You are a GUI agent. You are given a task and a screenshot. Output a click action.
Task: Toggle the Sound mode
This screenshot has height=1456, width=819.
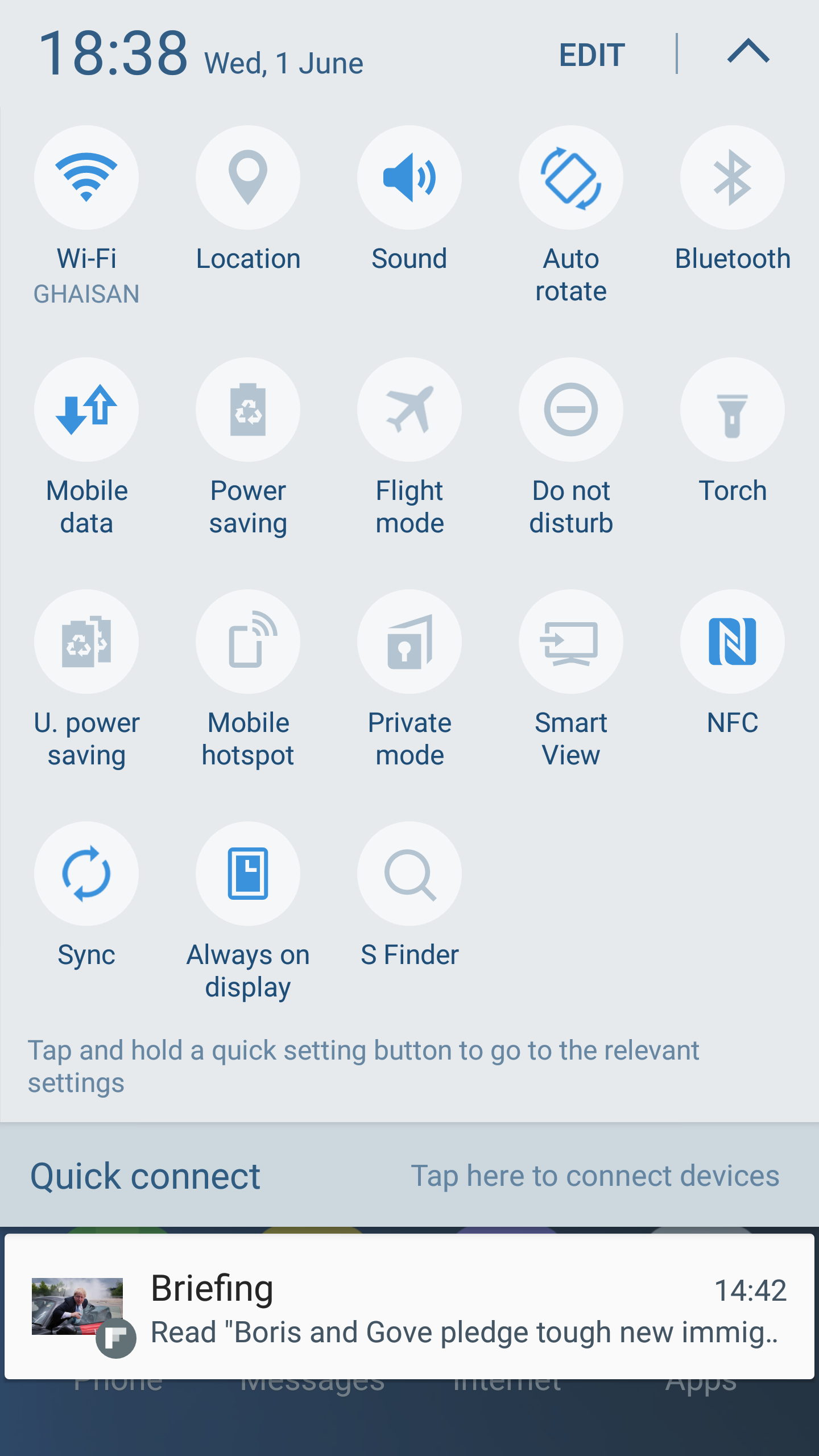coord(409,178)
